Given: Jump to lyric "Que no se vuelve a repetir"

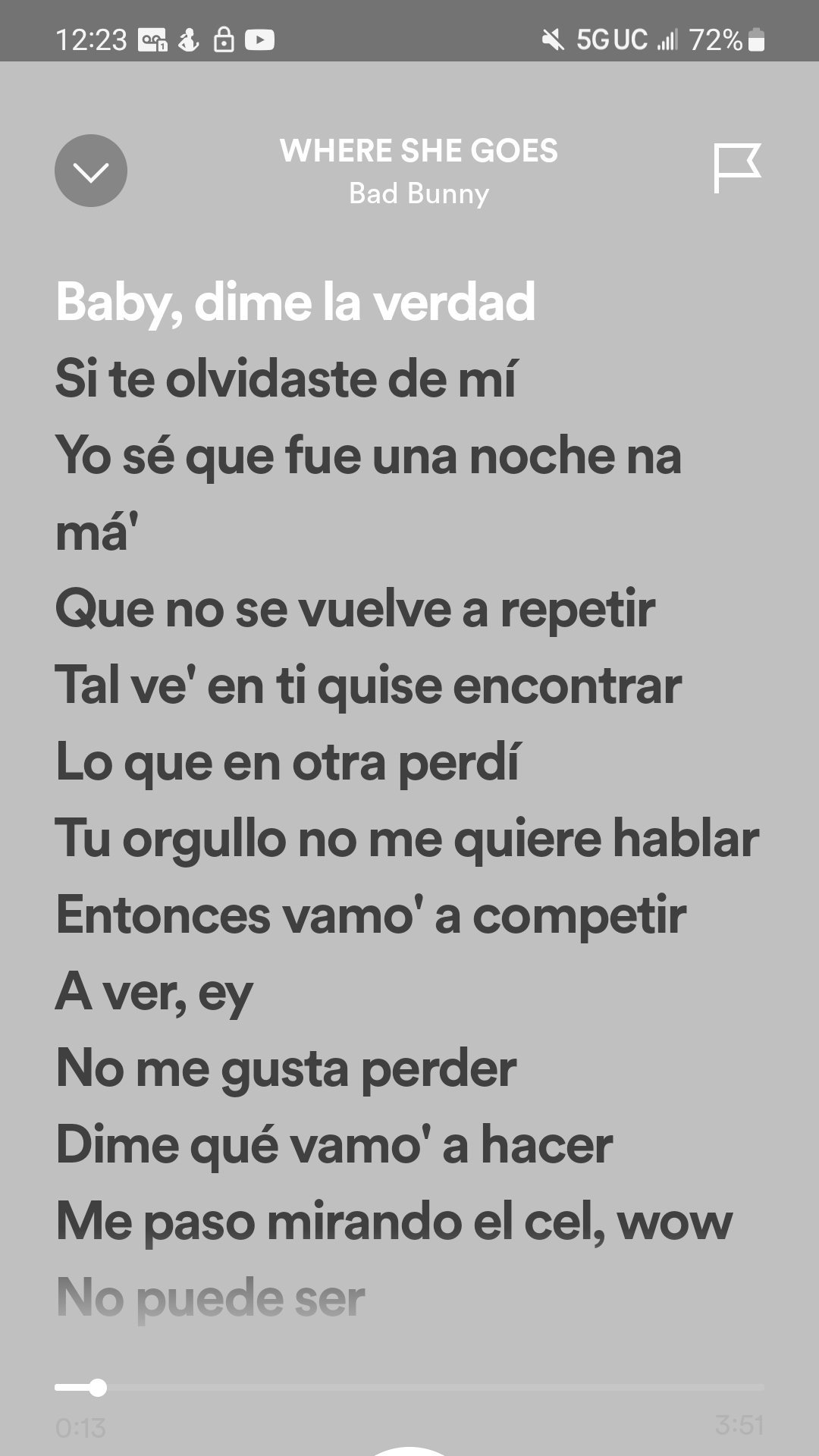Looking at the screenshot, I should point(355,608).
